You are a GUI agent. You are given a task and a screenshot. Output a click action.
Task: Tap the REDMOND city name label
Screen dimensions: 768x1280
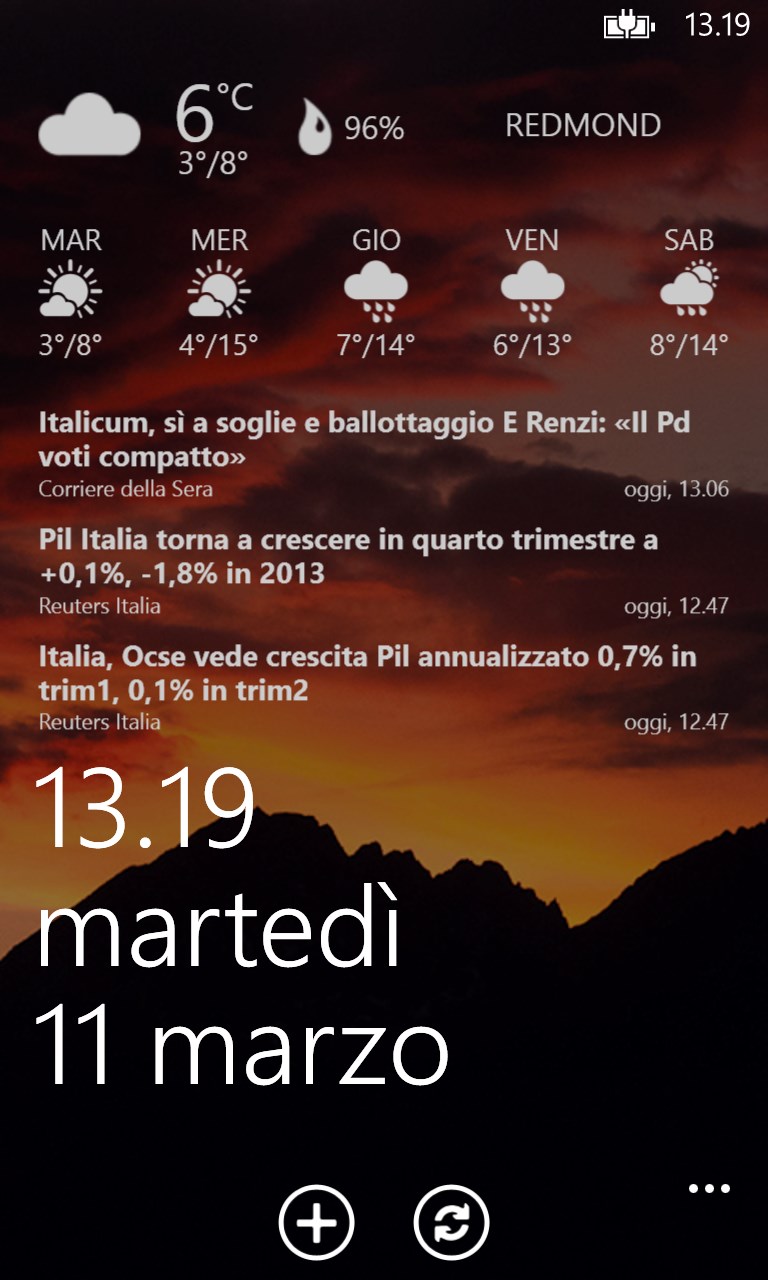point(584,123)
